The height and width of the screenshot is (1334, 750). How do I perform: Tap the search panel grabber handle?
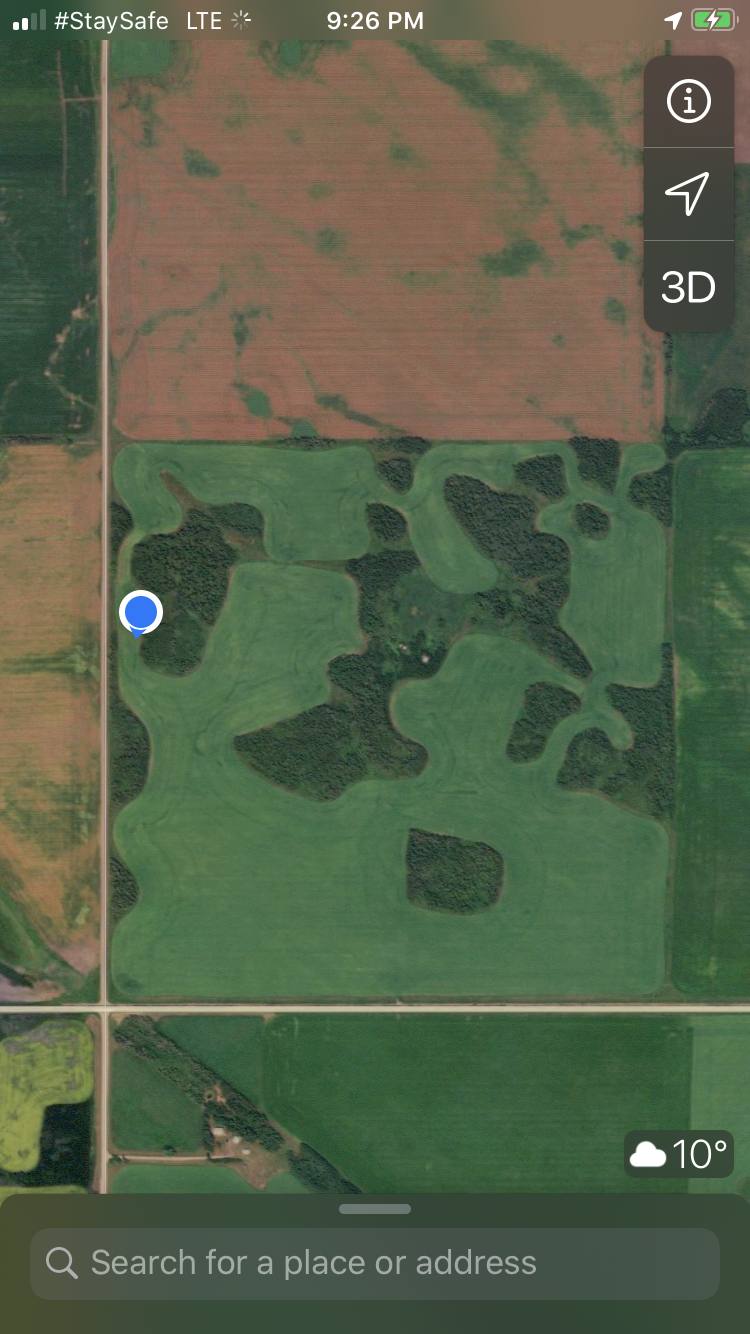tap(375, 1209)
